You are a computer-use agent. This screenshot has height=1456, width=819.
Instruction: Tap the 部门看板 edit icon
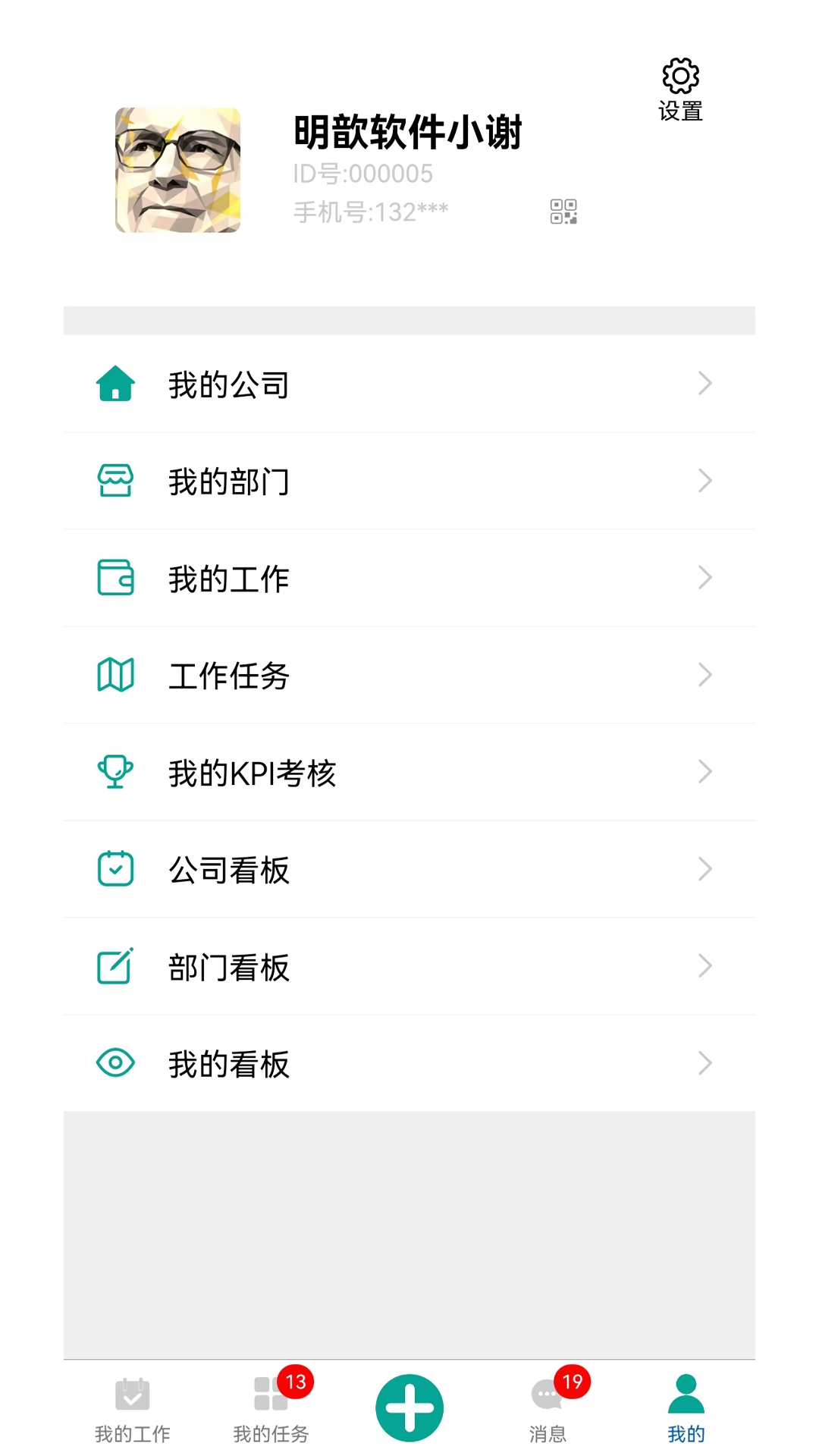coord(115,966)
